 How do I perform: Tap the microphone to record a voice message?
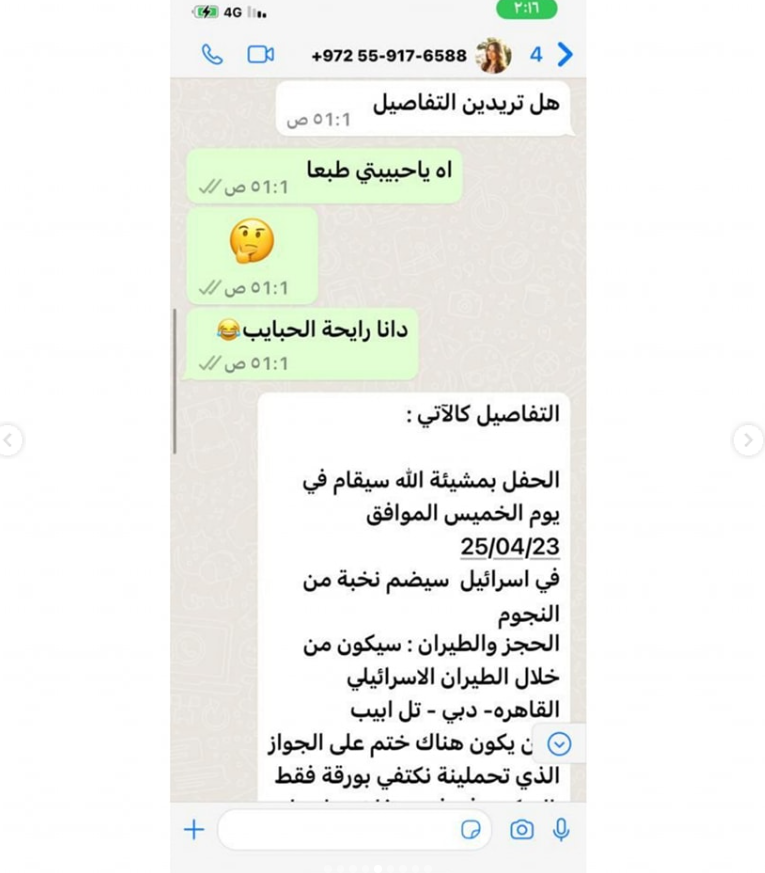coord(561,829)
